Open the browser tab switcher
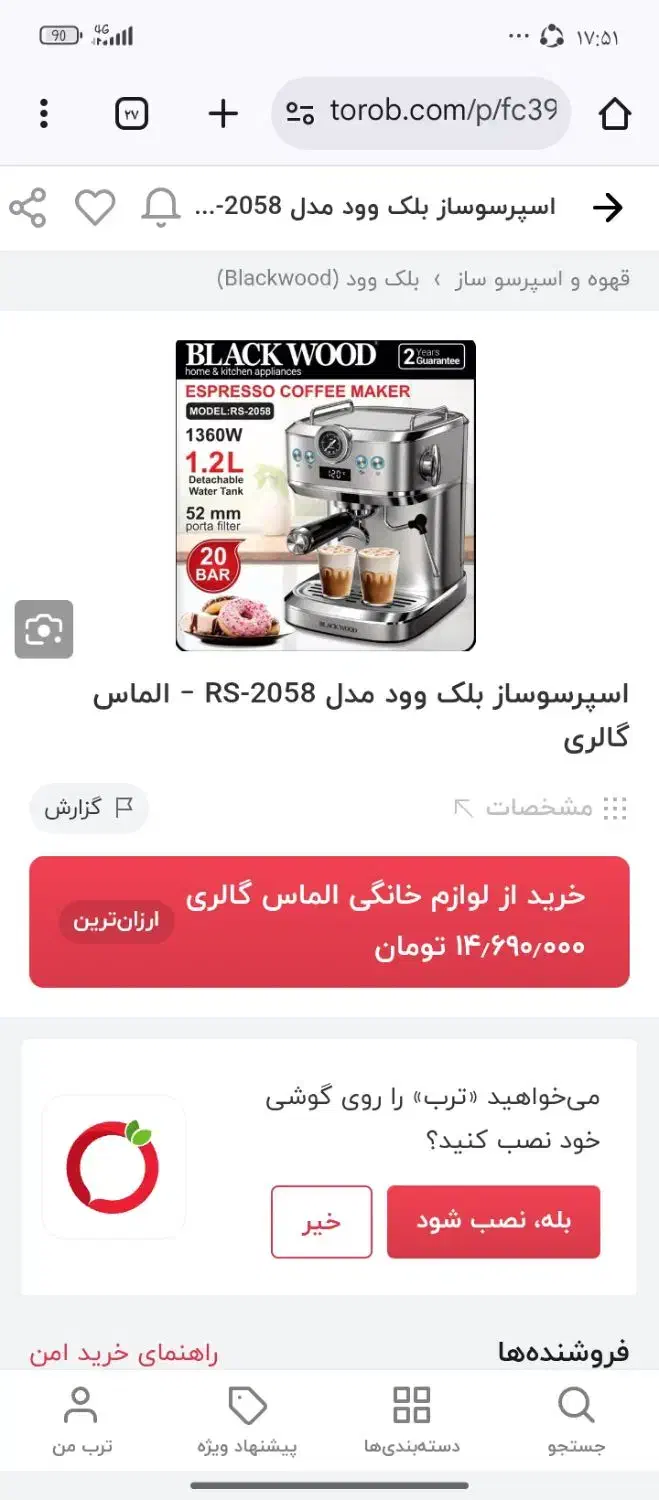Viewport: 659px width, 1500px height. [x=131, y=113]
